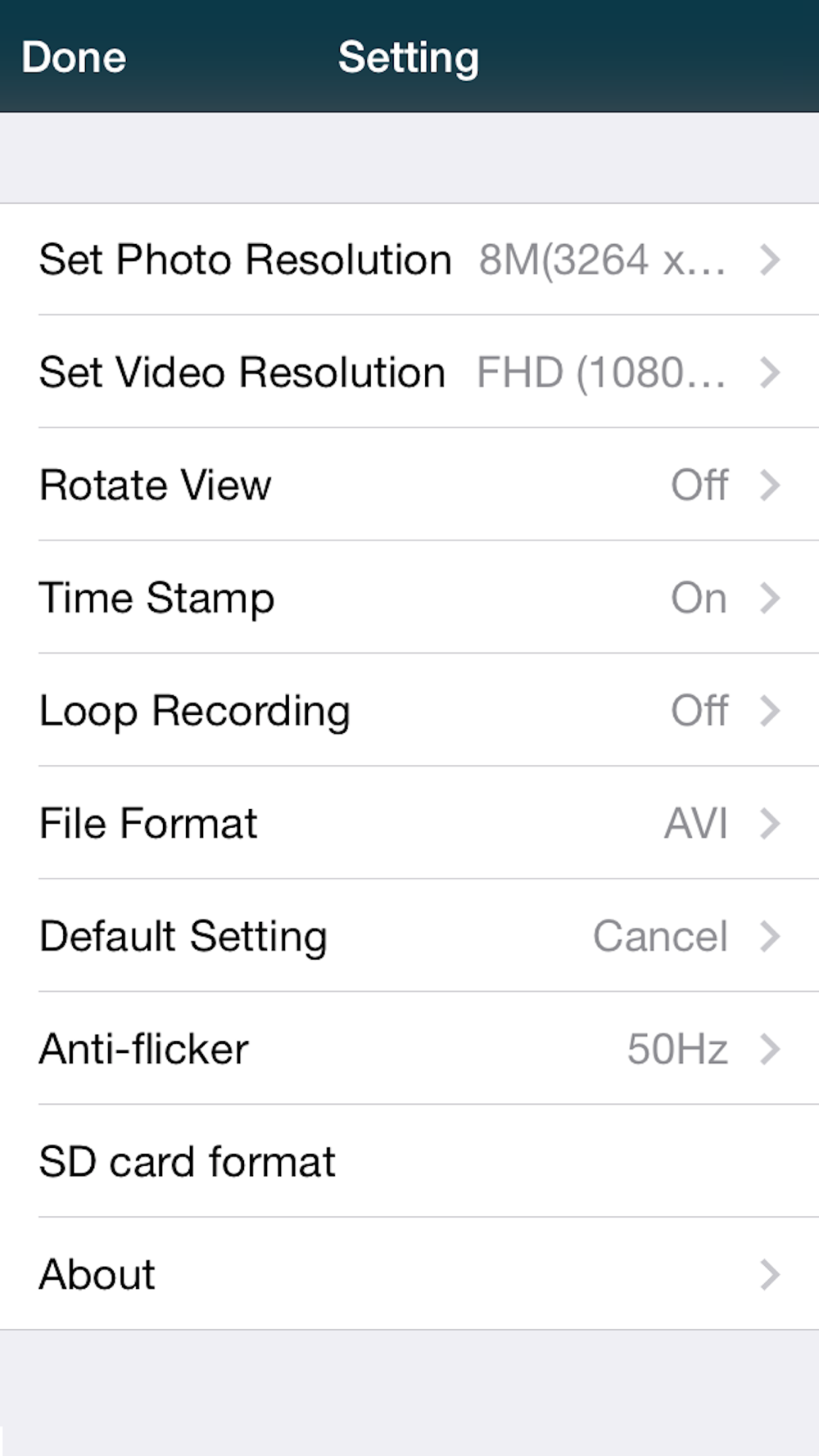Adjust the Anti-flicker frequency
819x1456 pixels.
(x=409, y=1048)
